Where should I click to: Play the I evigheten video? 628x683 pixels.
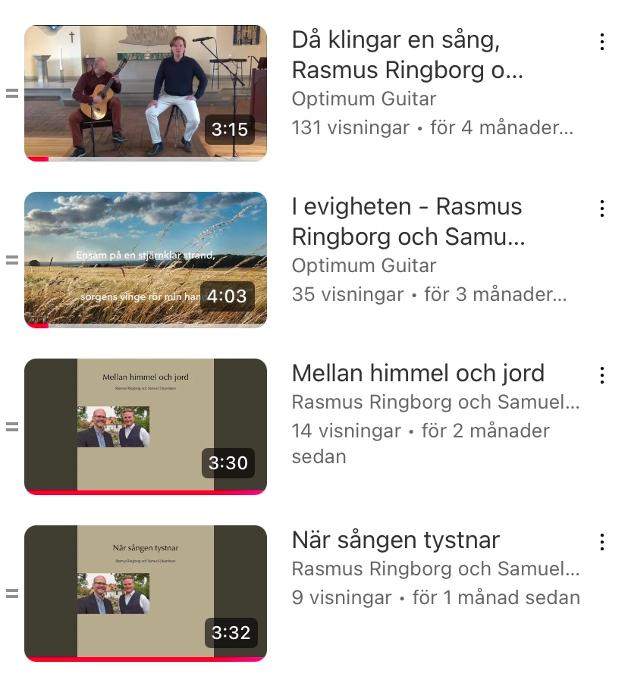coord(145,260)
